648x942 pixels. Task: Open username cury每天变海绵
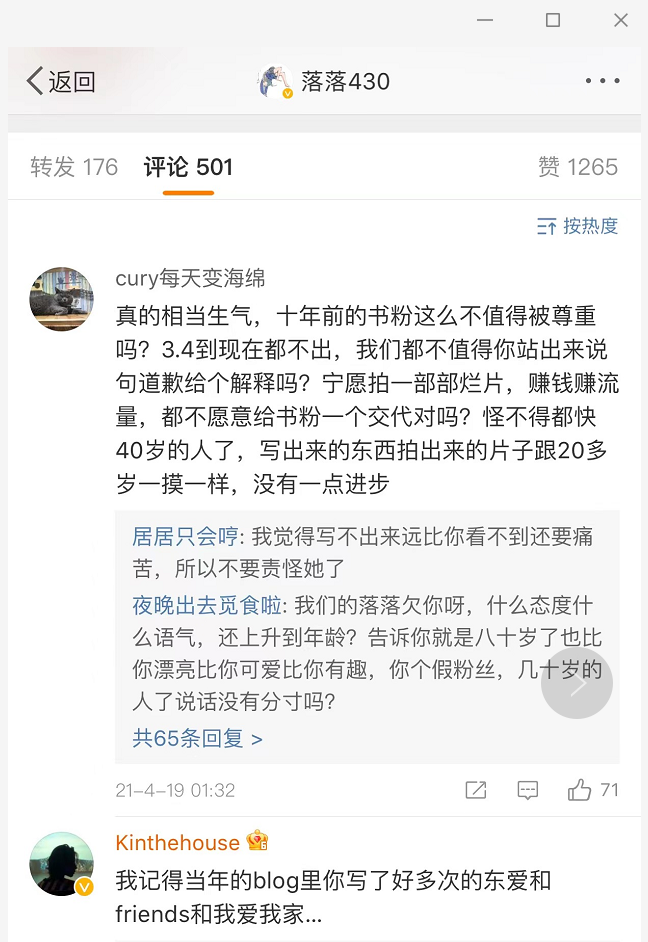tap(190, 279)
